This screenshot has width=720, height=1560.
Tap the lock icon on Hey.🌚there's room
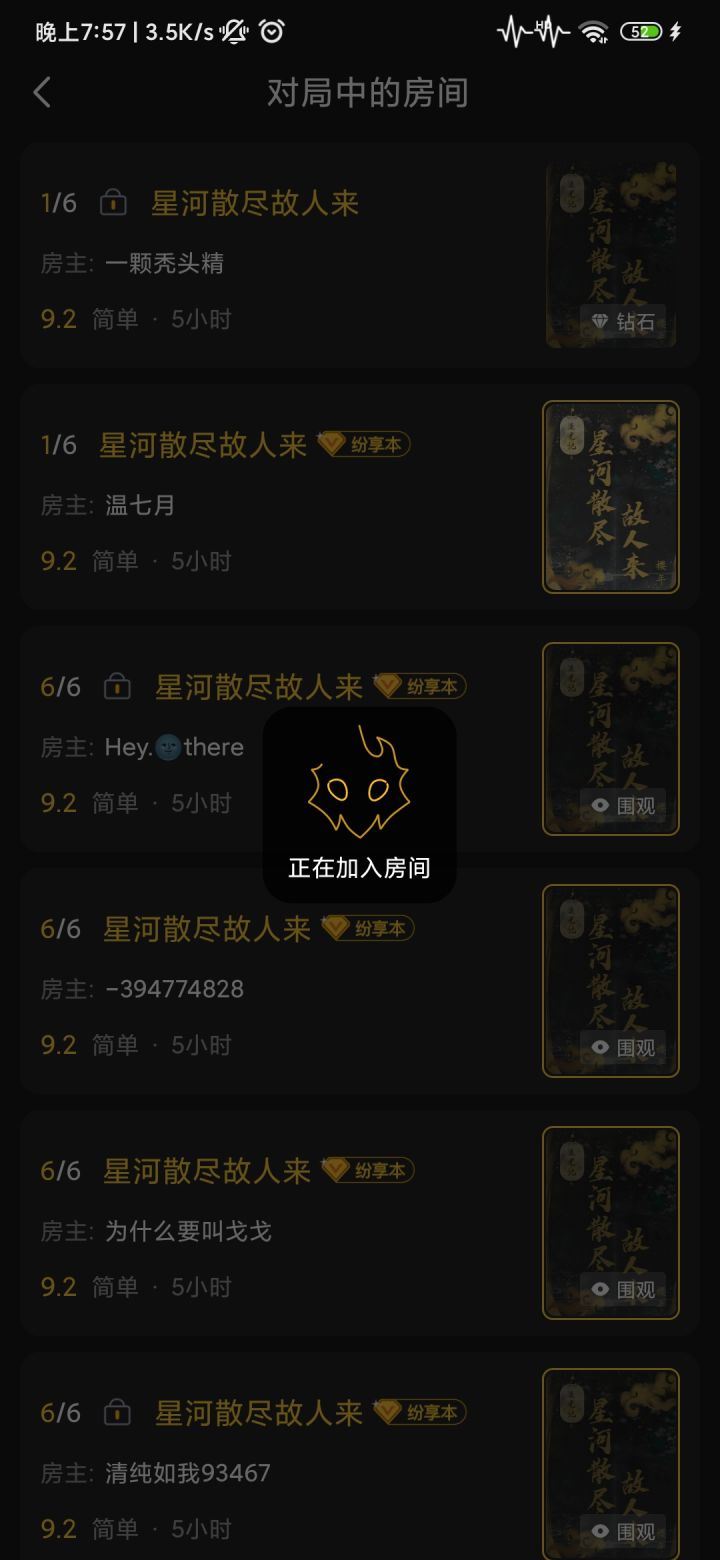[x=116, y=687]
